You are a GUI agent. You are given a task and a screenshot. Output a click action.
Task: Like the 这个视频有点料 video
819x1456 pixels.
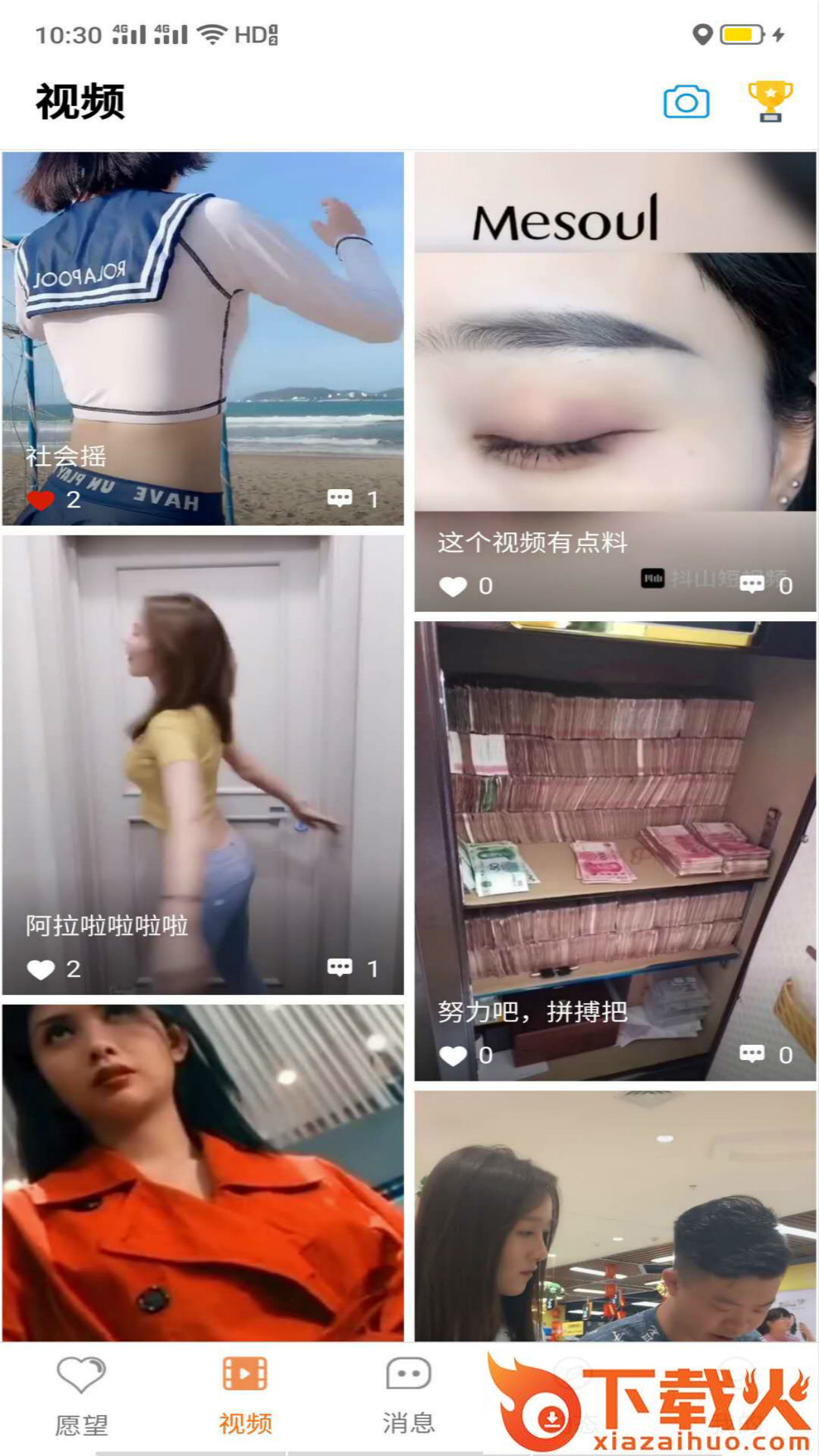(453, 586)
